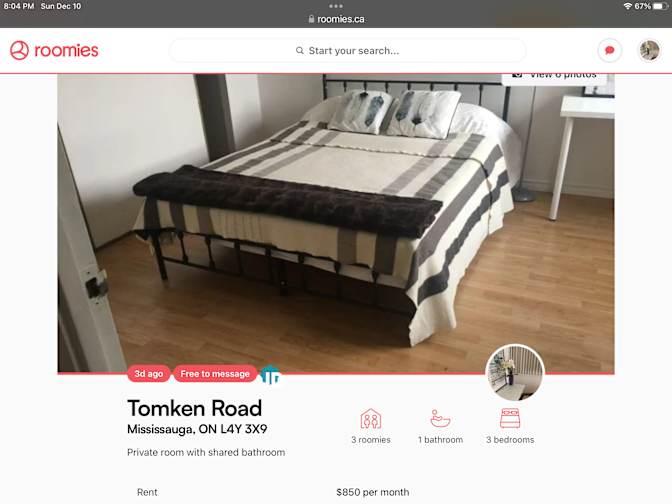Tap the Start your search field
This screenshot has height=504, width=672.
tap(347, 50)
